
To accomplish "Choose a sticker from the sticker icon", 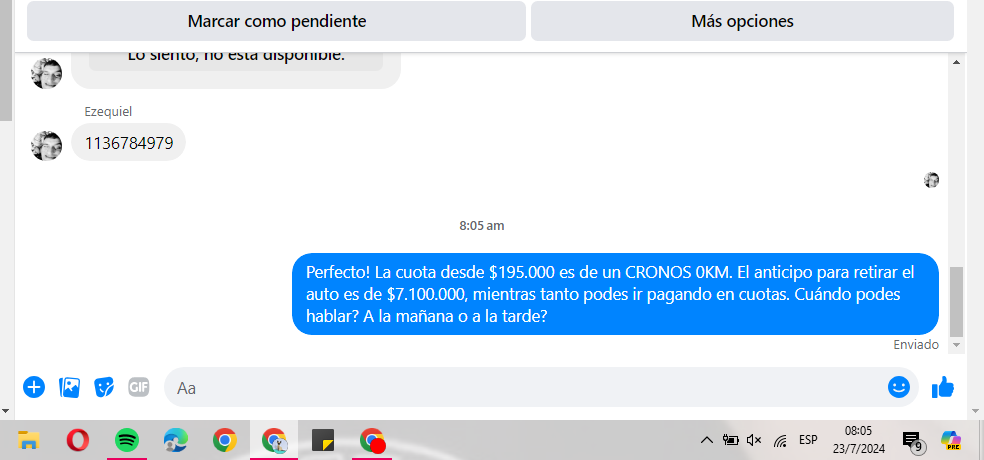I will [x=104, y=387].
